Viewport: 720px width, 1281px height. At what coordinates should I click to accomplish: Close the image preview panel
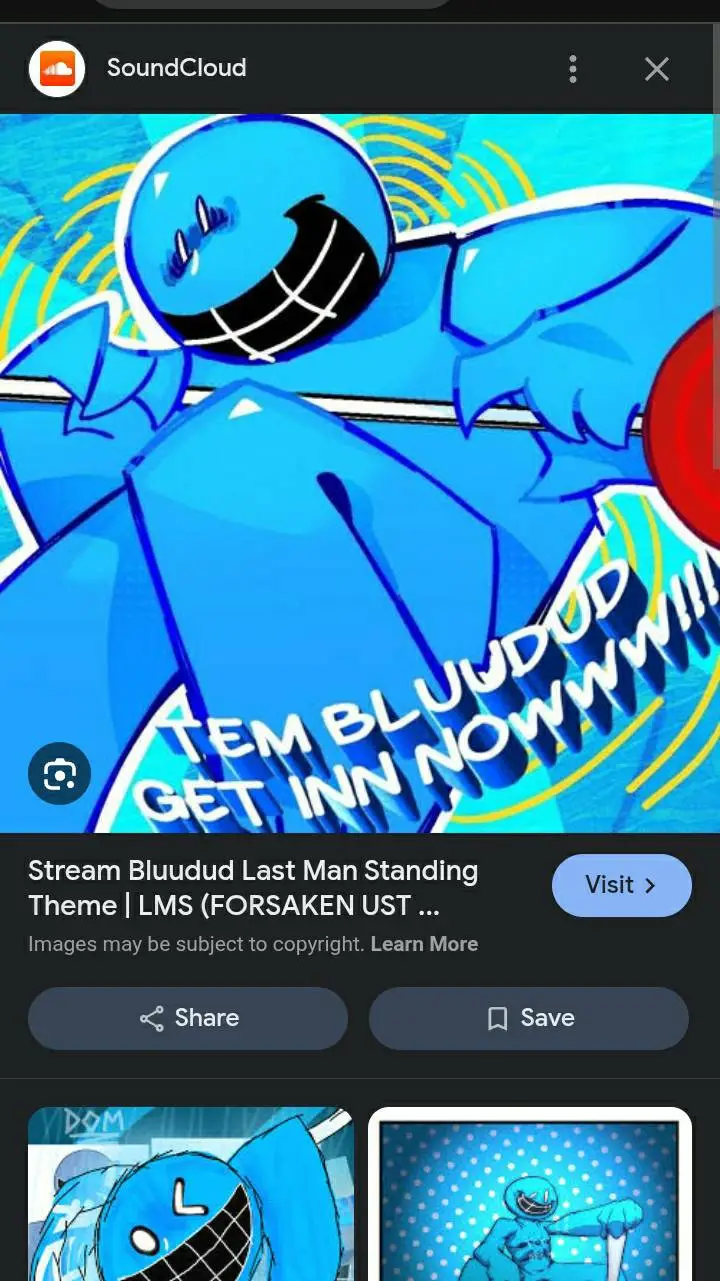click(656, 69)
